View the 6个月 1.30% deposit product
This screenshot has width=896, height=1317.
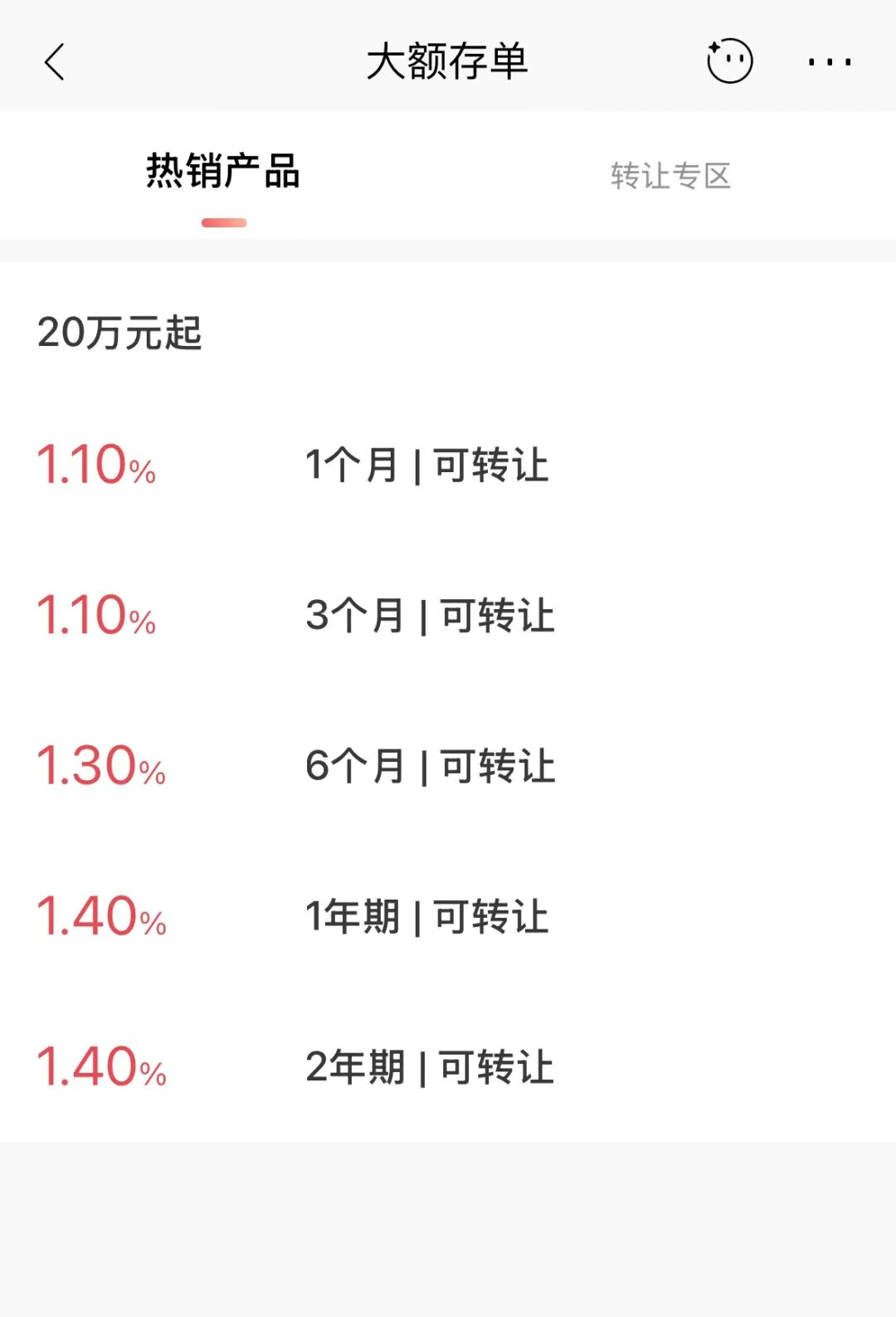[429, 766]
